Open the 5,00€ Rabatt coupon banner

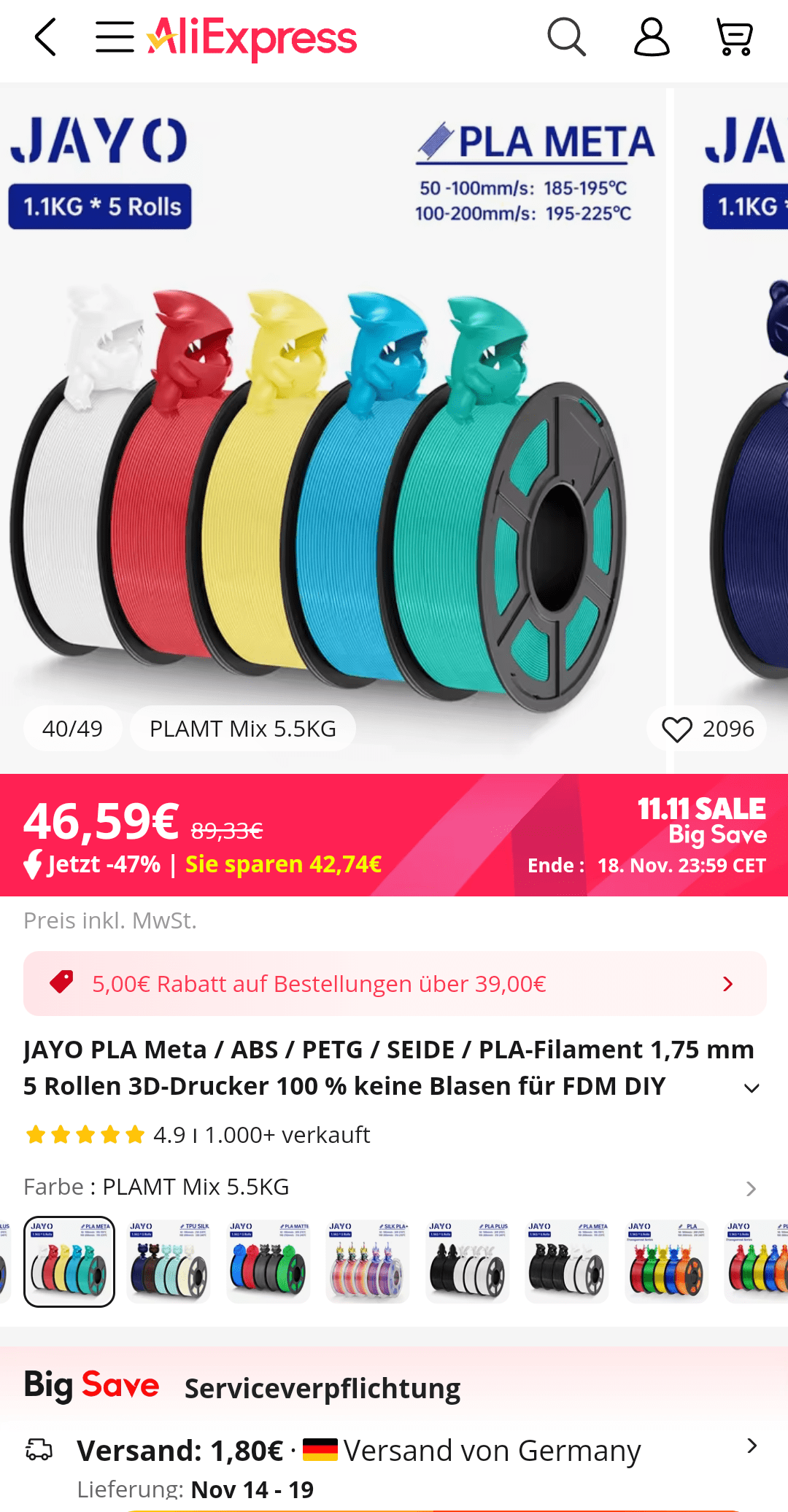pyautogui.click(x=394, y=983)
